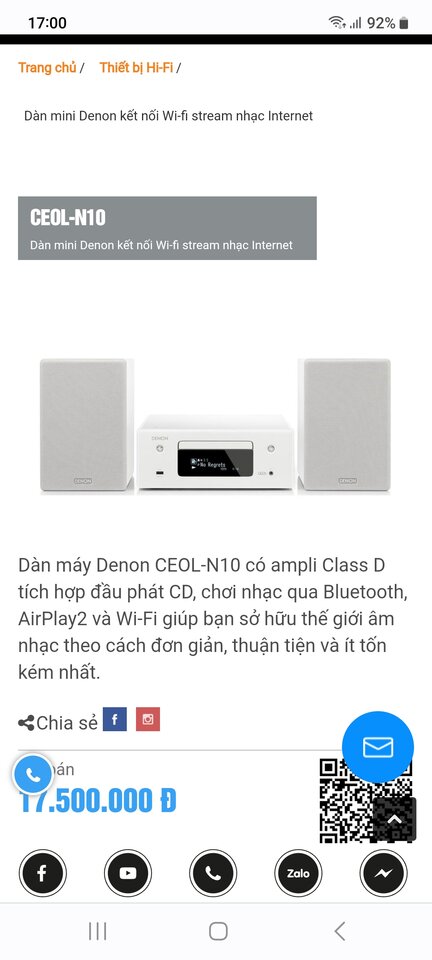
Task: Open Messenger chat from bottom bar
Action: tap(383, 874)
